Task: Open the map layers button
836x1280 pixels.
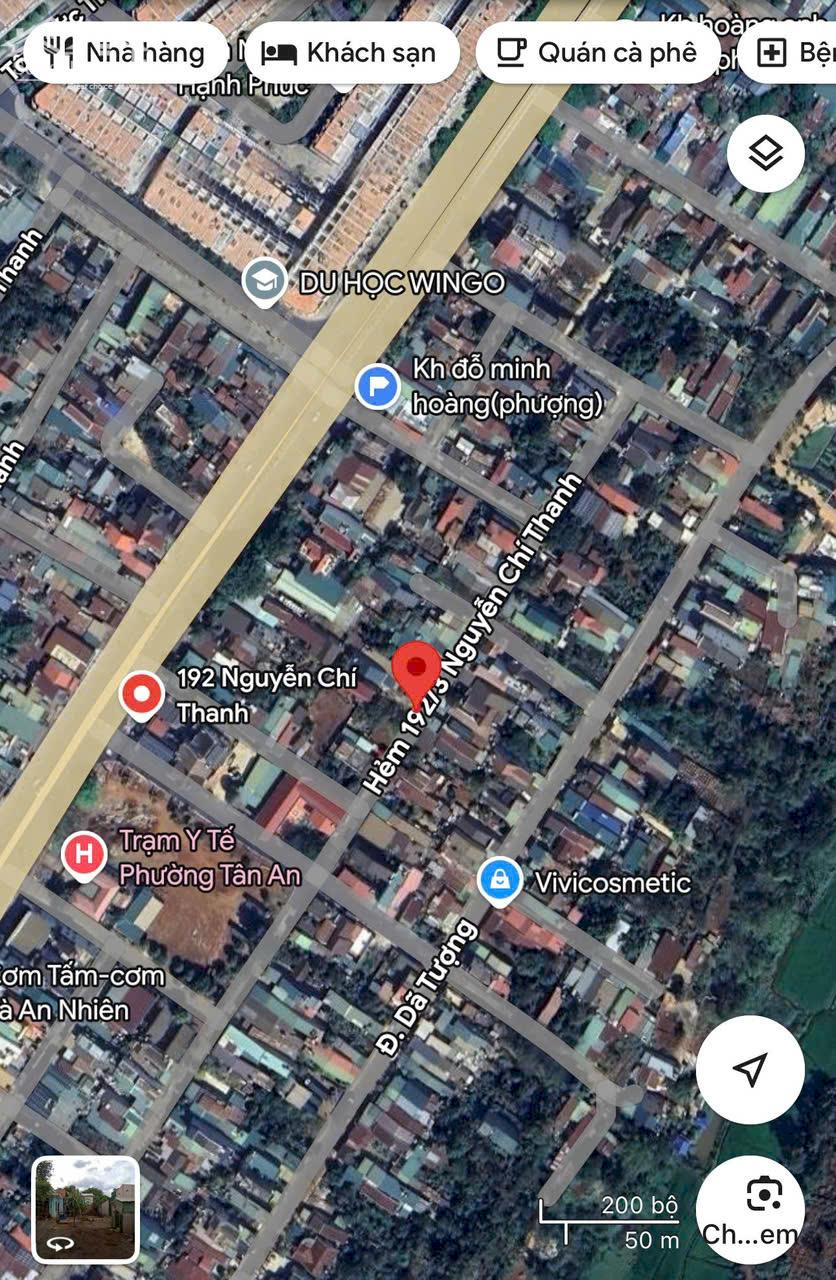Action: pyautogui.click(x=765, y=154)
